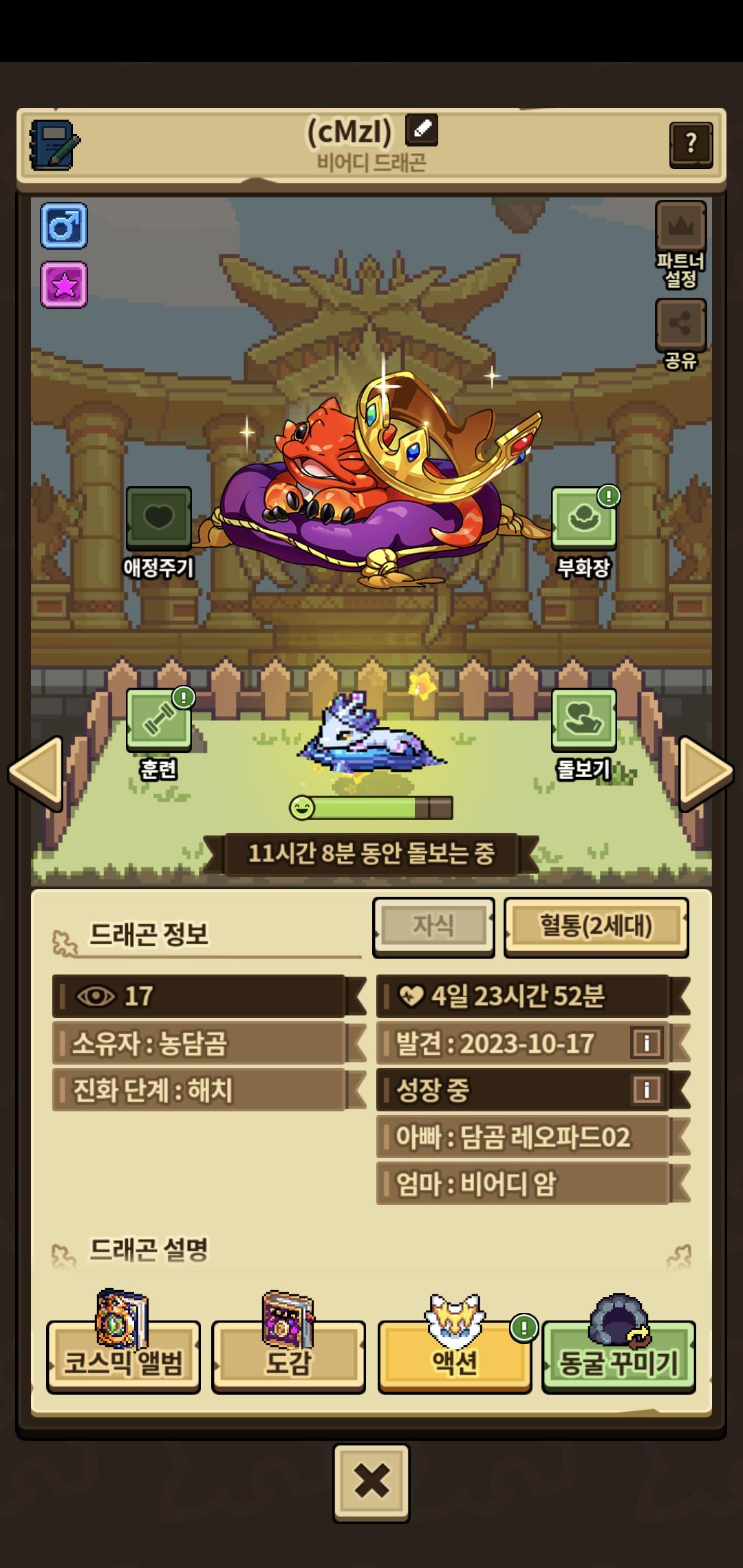743x1568 pixels.
Task: Show info for 성장 중 status
Action: click(647, 1089)
